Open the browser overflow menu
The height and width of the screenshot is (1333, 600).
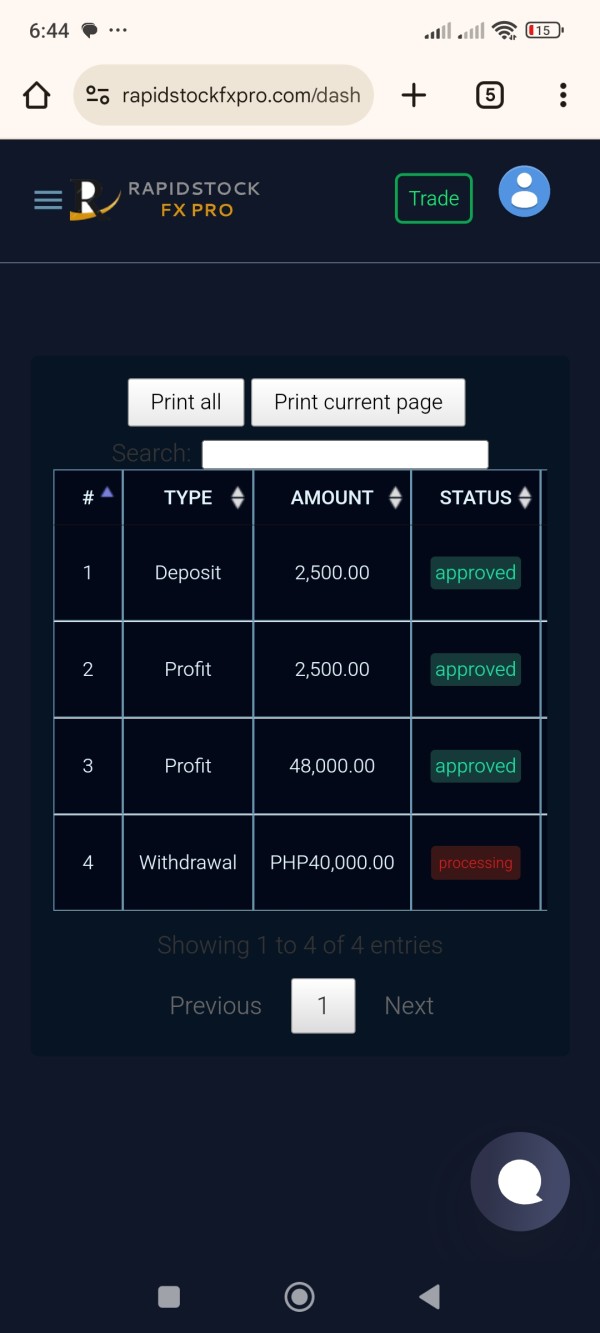point(563,96)
